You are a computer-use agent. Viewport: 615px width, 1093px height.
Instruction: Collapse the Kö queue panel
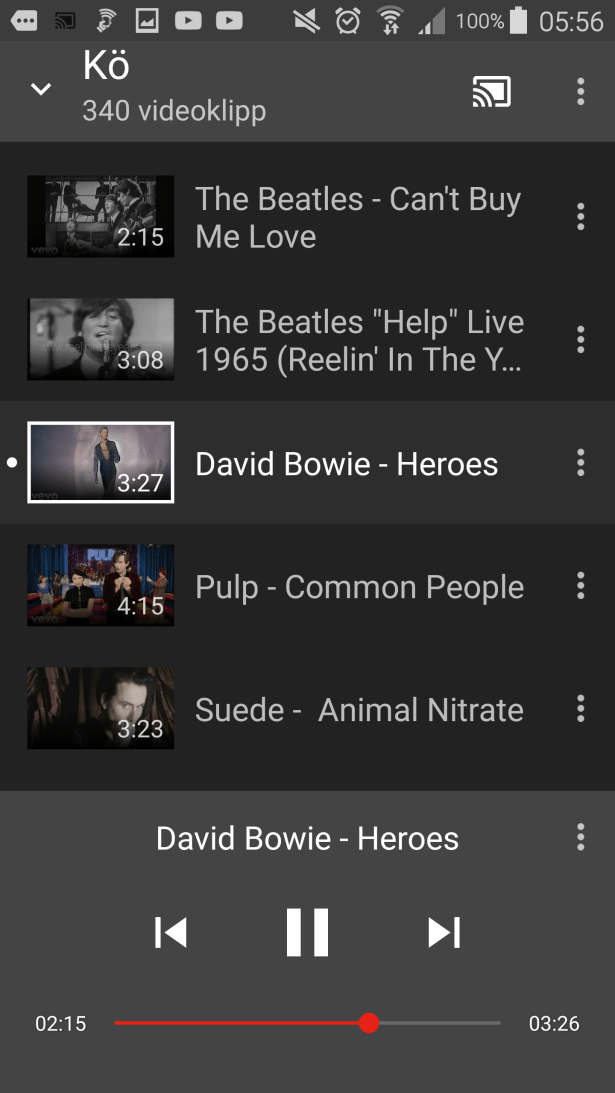pyautogui.click(x=40, y=89)
